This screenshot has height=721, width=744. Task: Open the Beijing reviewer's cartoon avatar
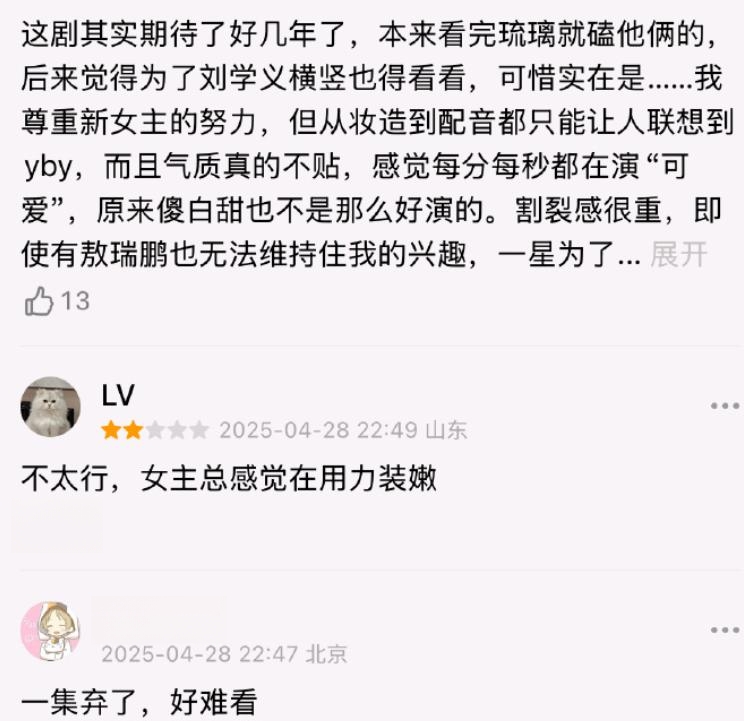click(51, 630)
